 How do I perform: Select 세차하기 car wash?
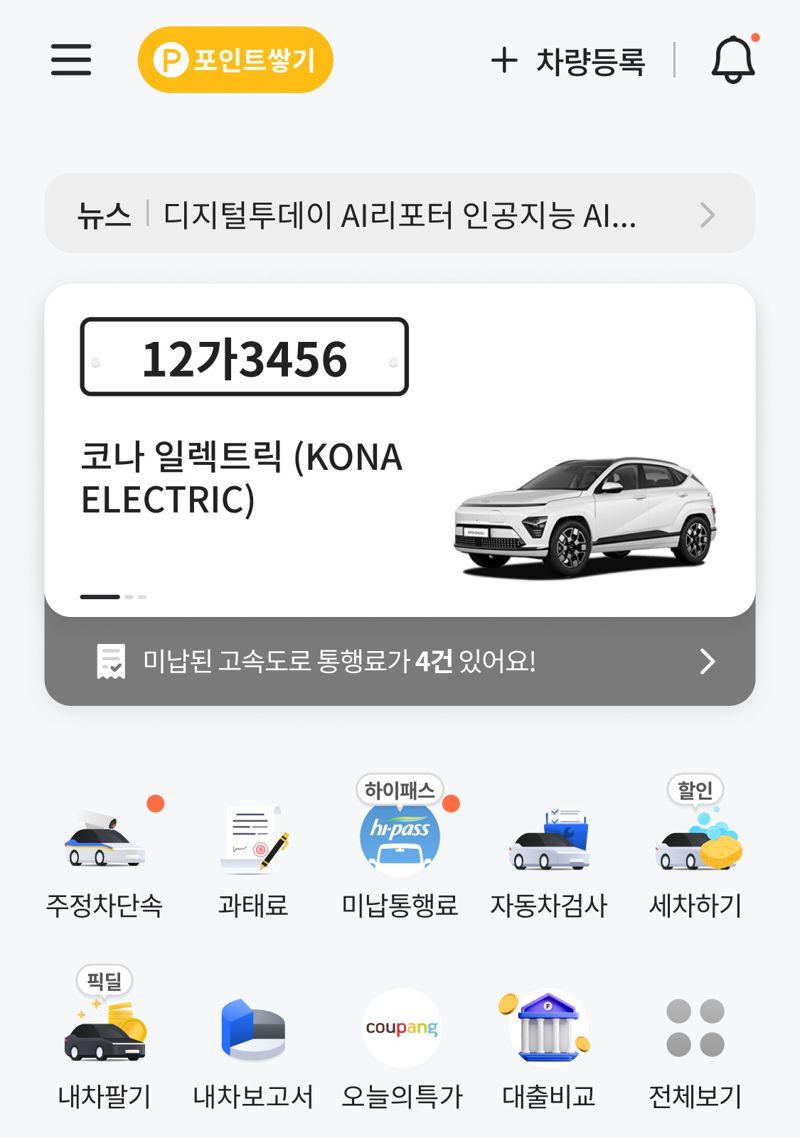[696, 861]
